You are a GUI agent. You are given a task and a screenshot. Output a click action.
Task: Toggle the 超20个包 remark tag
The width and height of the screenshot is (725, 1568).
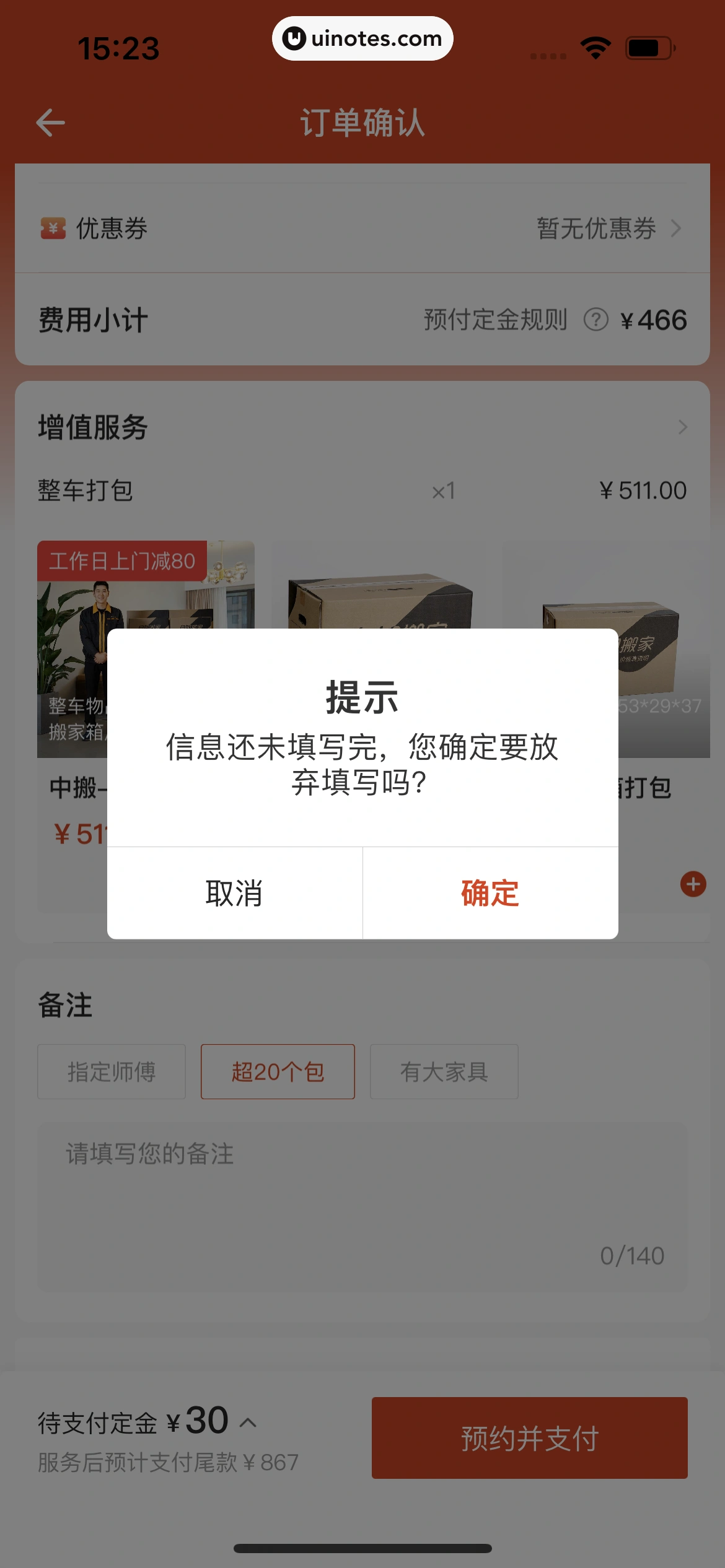[x=276, y=1072]
